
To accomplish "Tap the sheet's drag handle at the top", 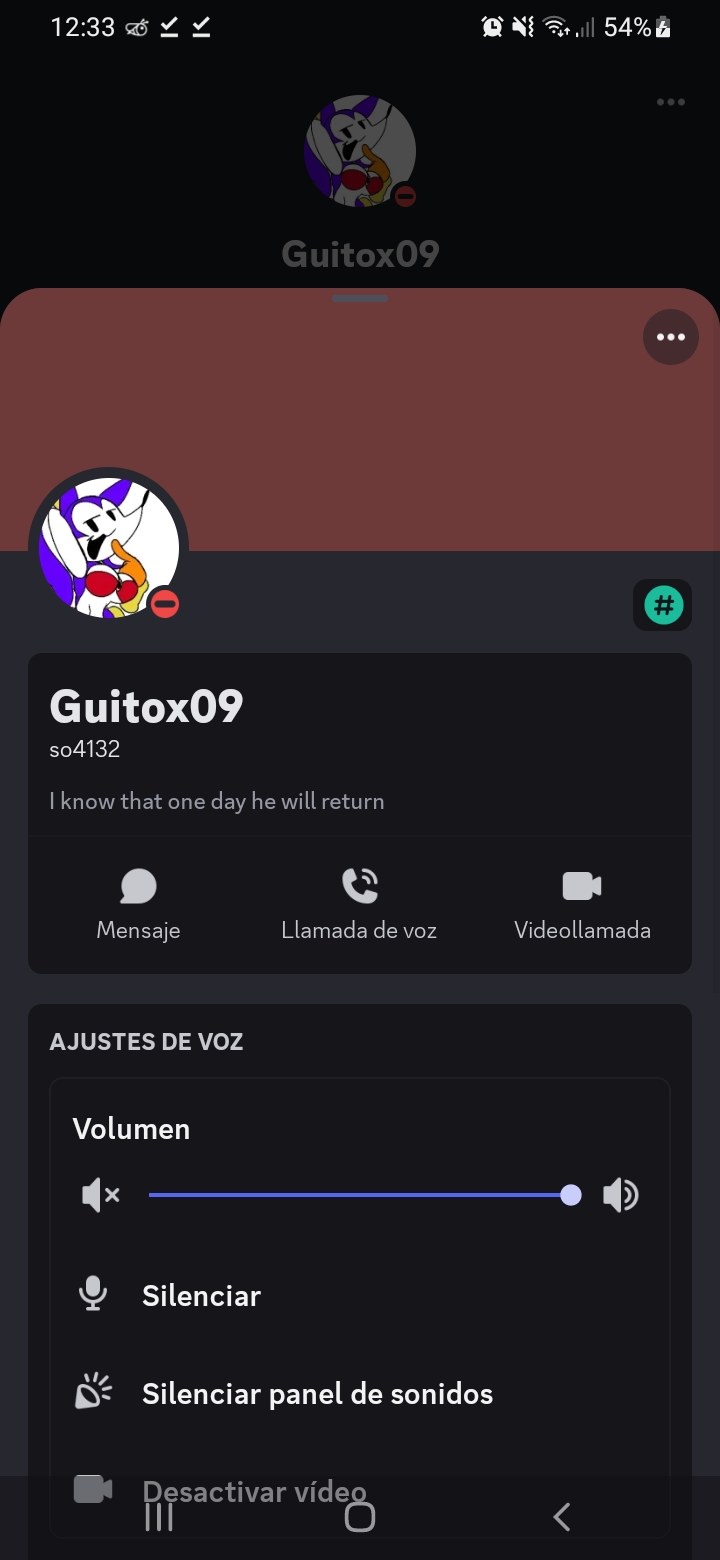I will (x=360, y=298).
